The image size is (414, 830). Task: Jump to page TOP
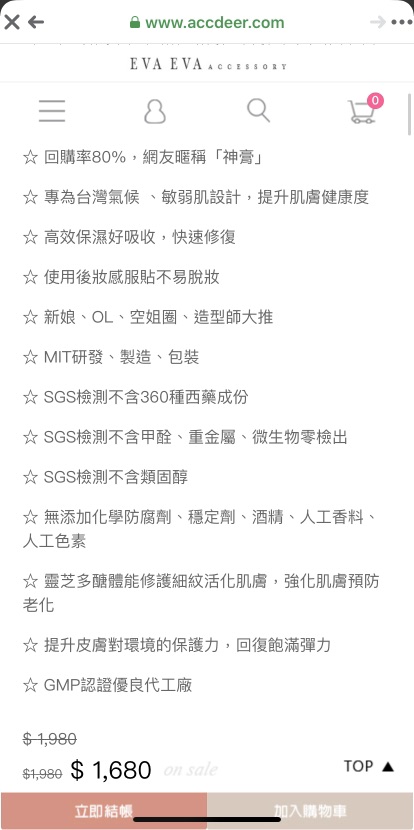tap(369, 766)
